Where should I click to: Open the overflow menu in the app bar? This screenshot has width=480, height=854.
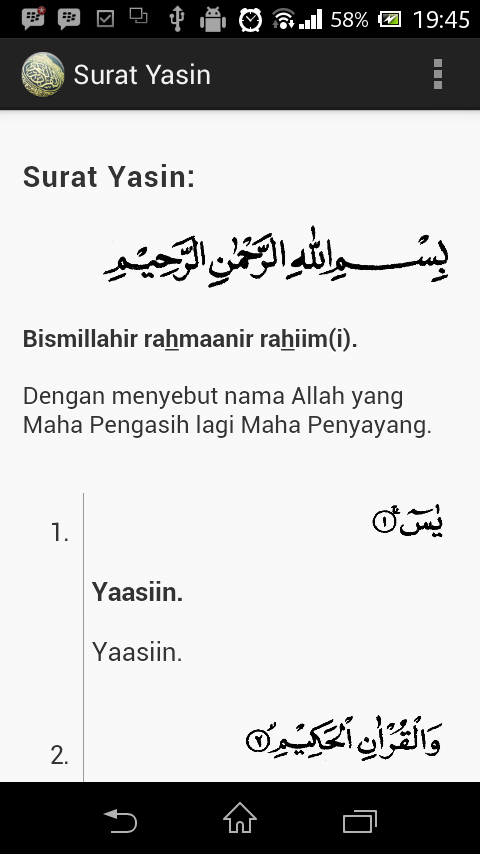438,74
